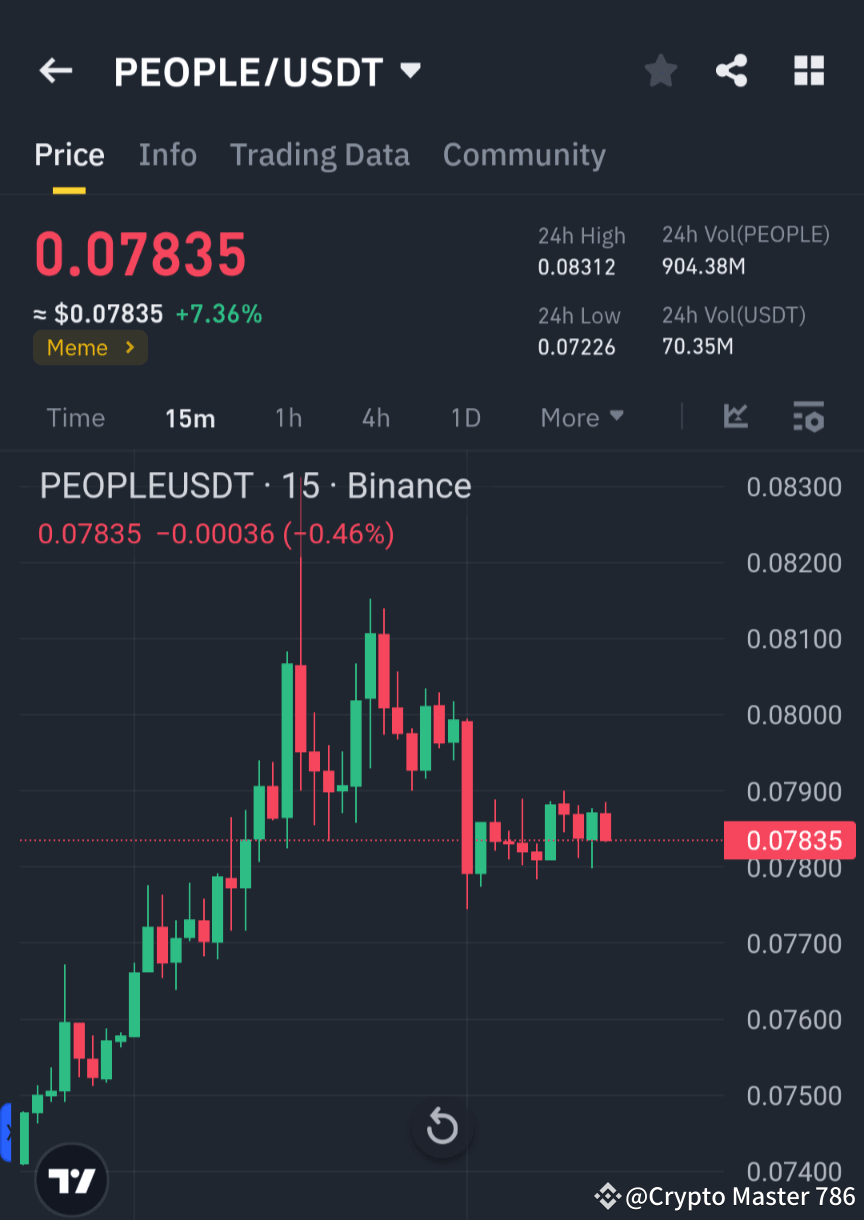Expand the PEOPLE/USDT pair selector dropdown

click(410, 70)
